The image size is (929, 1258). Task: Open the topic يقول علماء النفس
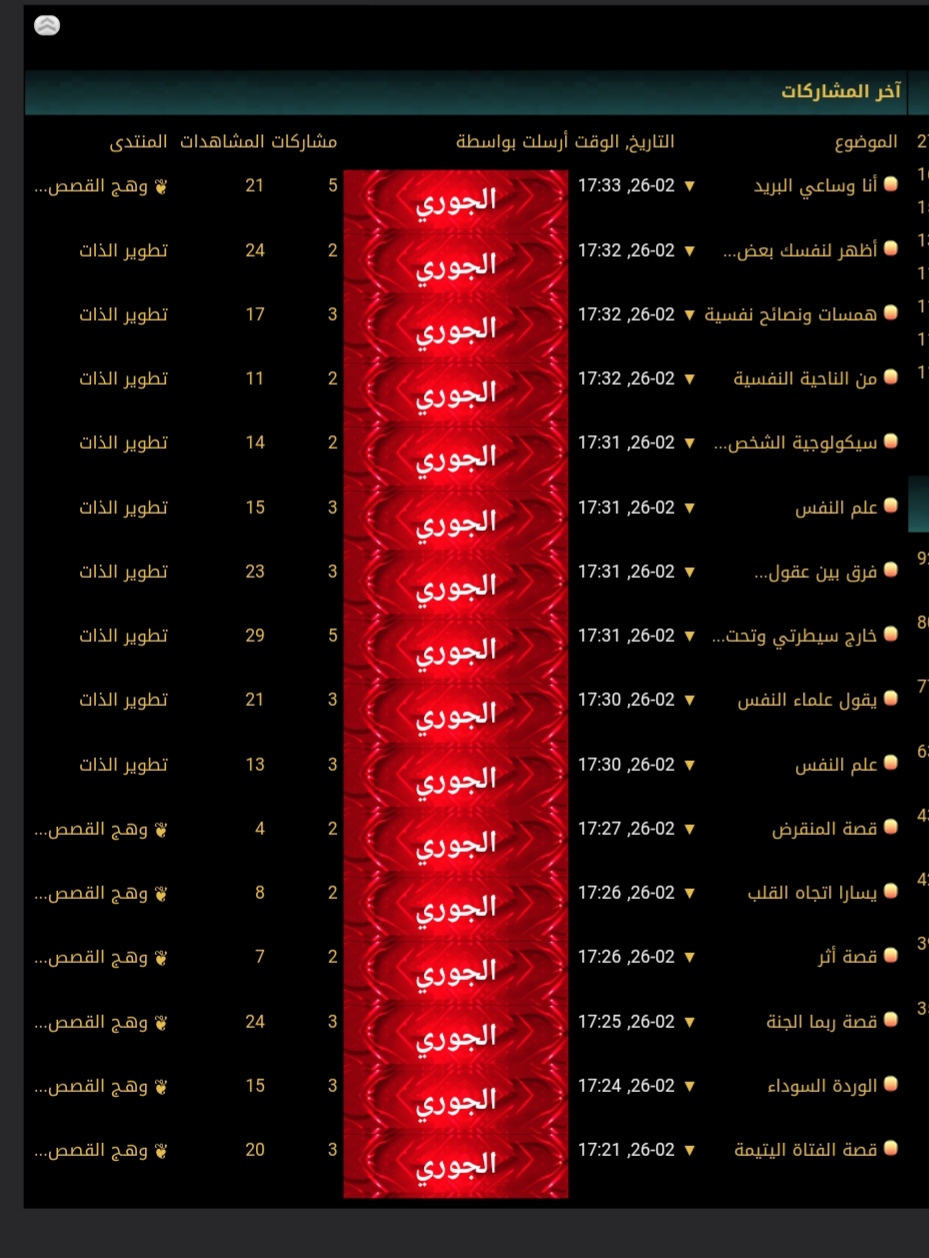click(807, 700)
